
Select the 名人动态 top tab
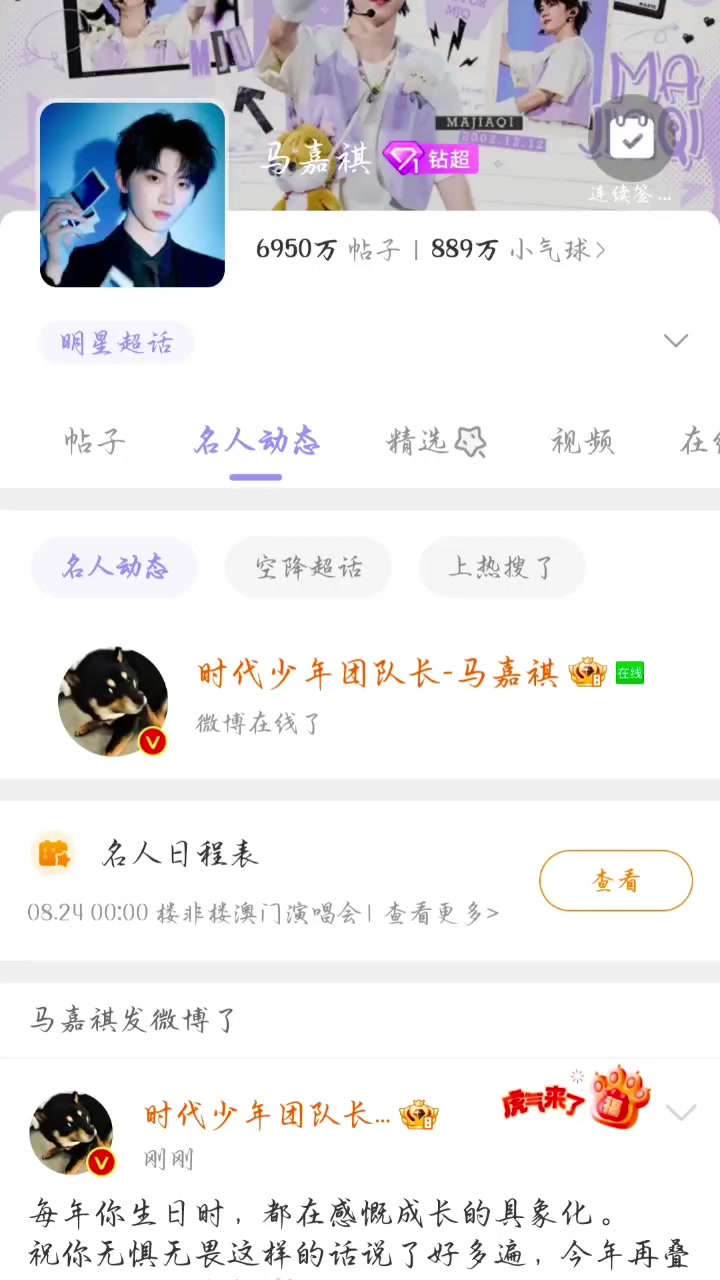click(256, 441)
